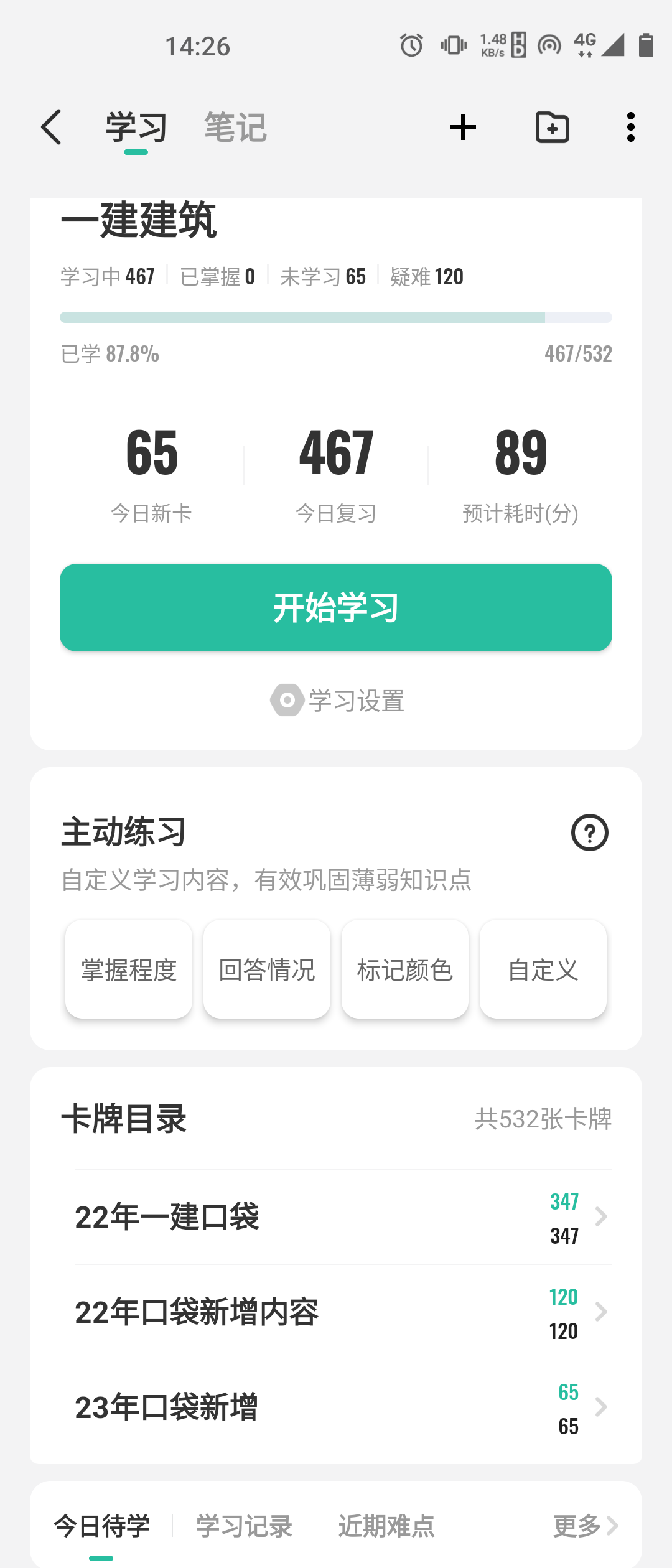The width and height of the screenshot is (672, 1568).
Task: Start studying with the 开始学习 button
Action: coord(336,607)
